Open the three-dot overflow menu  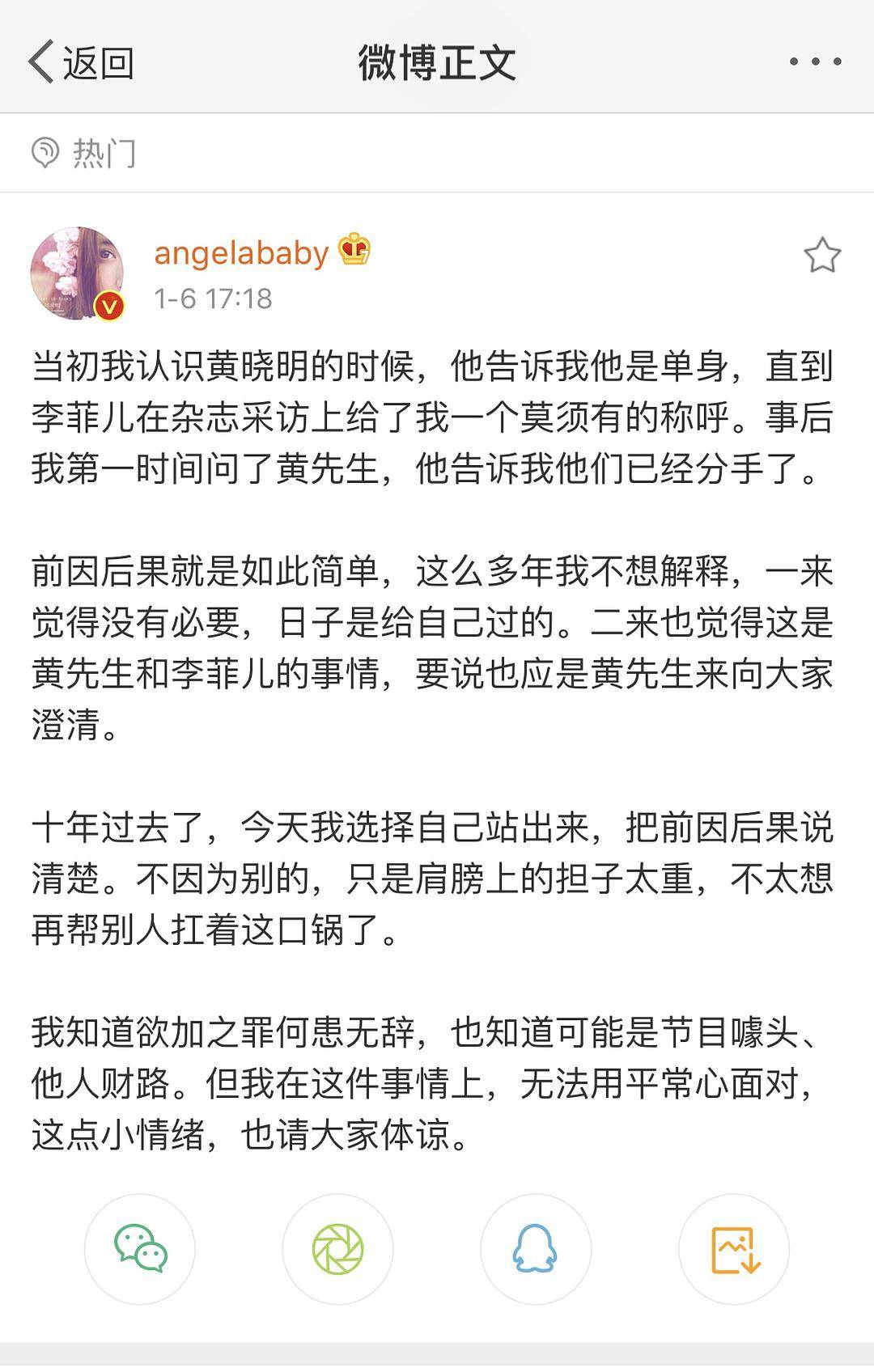815,61
